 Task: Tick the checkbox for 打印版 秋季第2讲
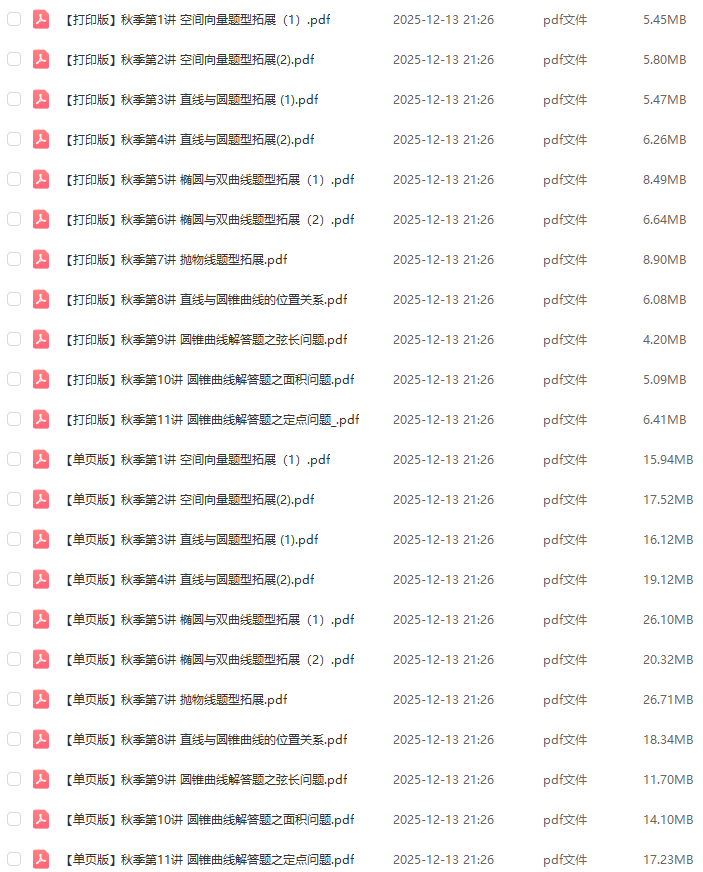click(14, 59)
